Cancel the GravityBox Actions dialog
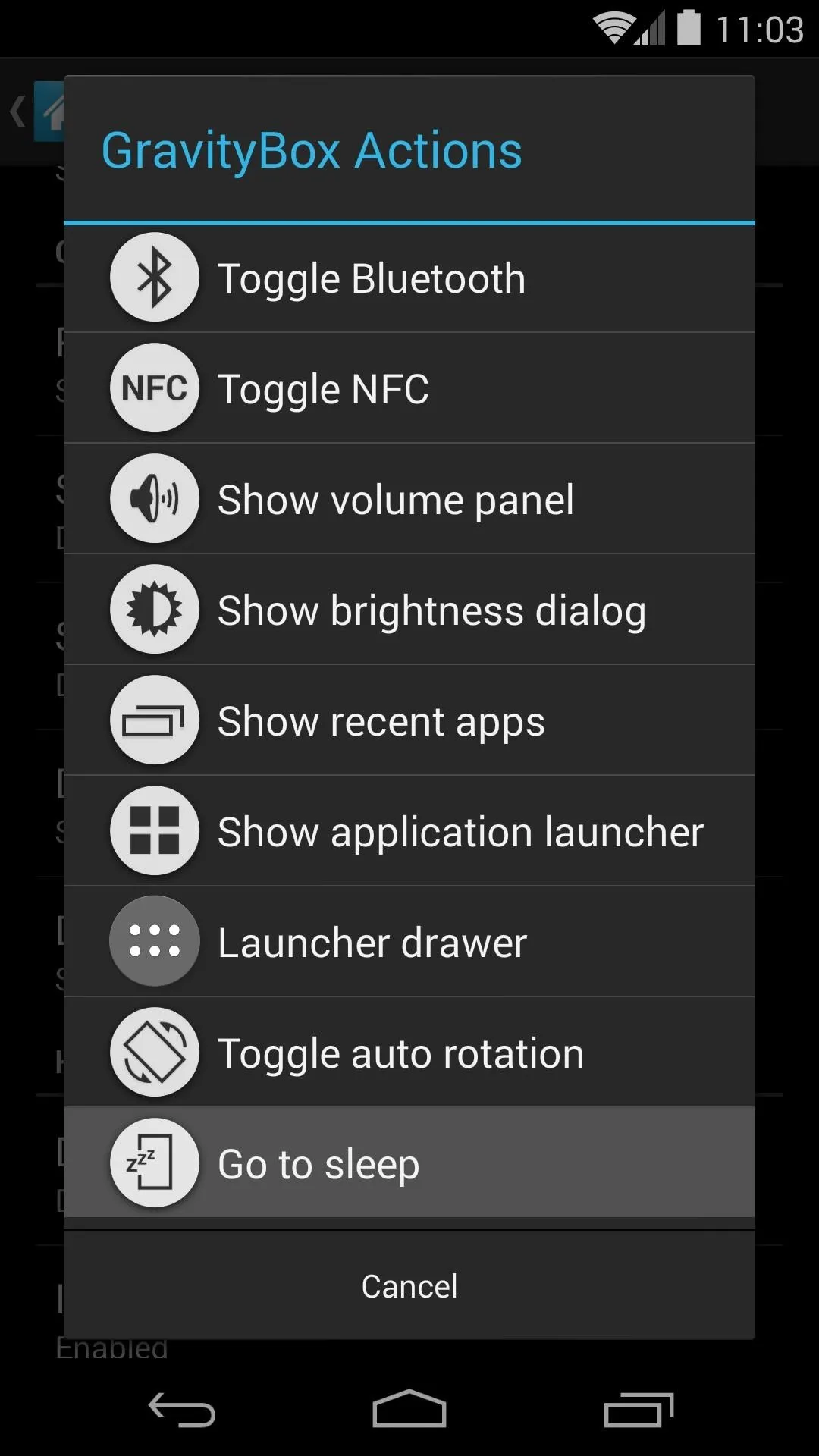 (409, 1286)
